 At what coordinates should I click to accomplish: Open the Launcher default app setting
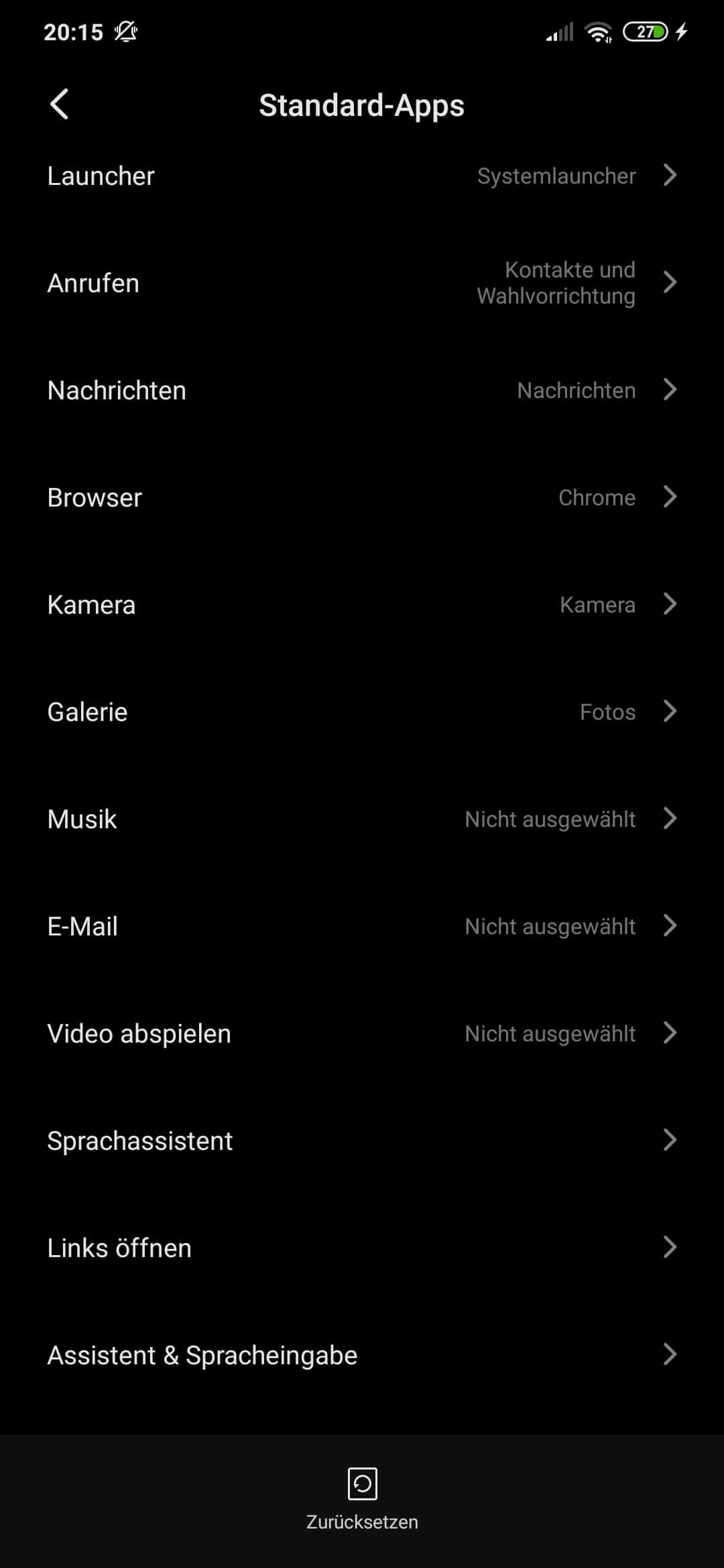point(362,176)
